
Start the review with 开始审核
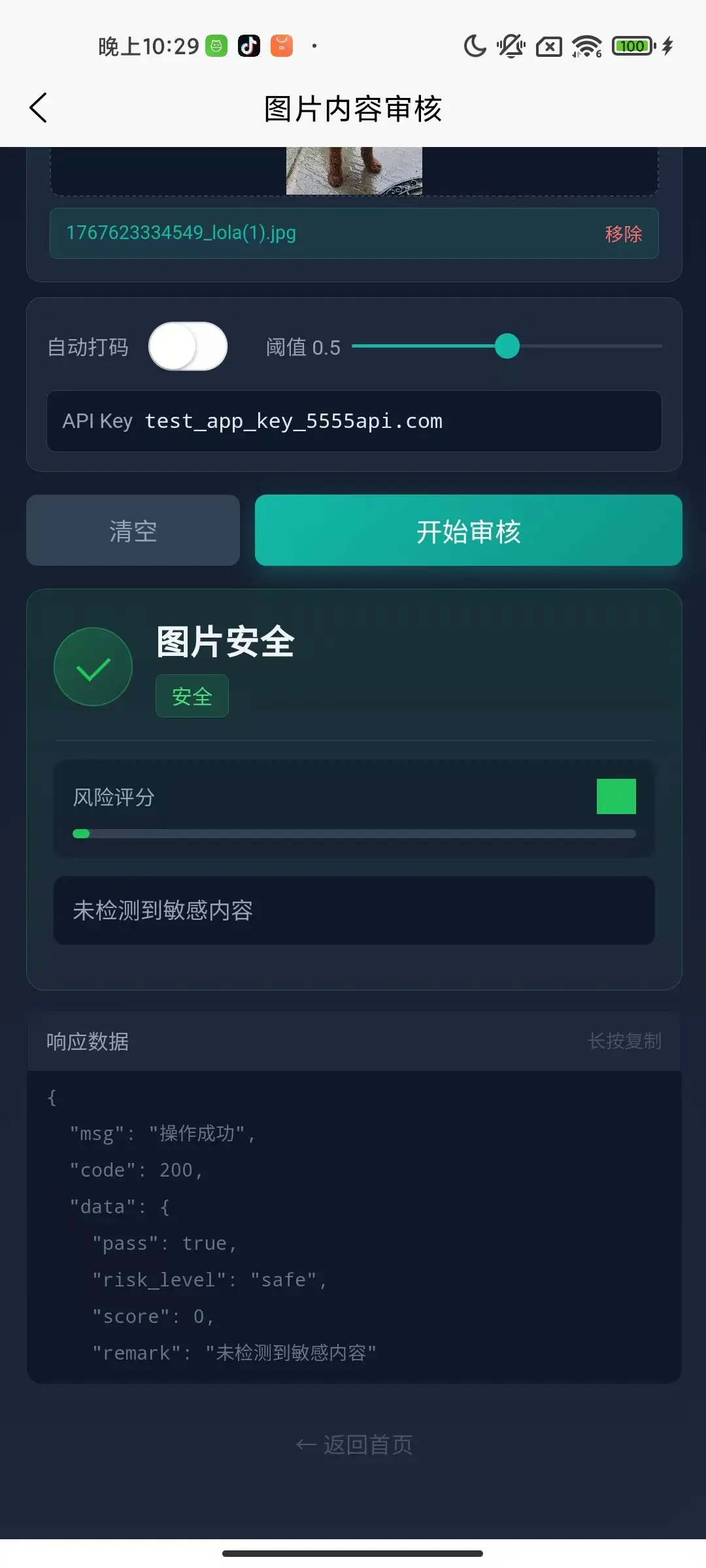click(468, 531)
